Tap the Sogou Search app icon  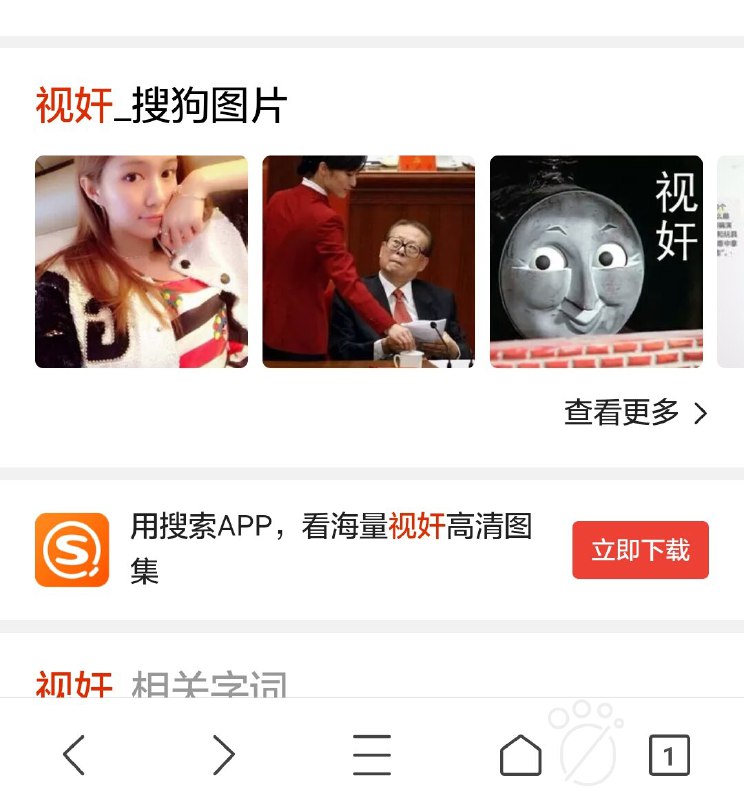pos(71,550)
